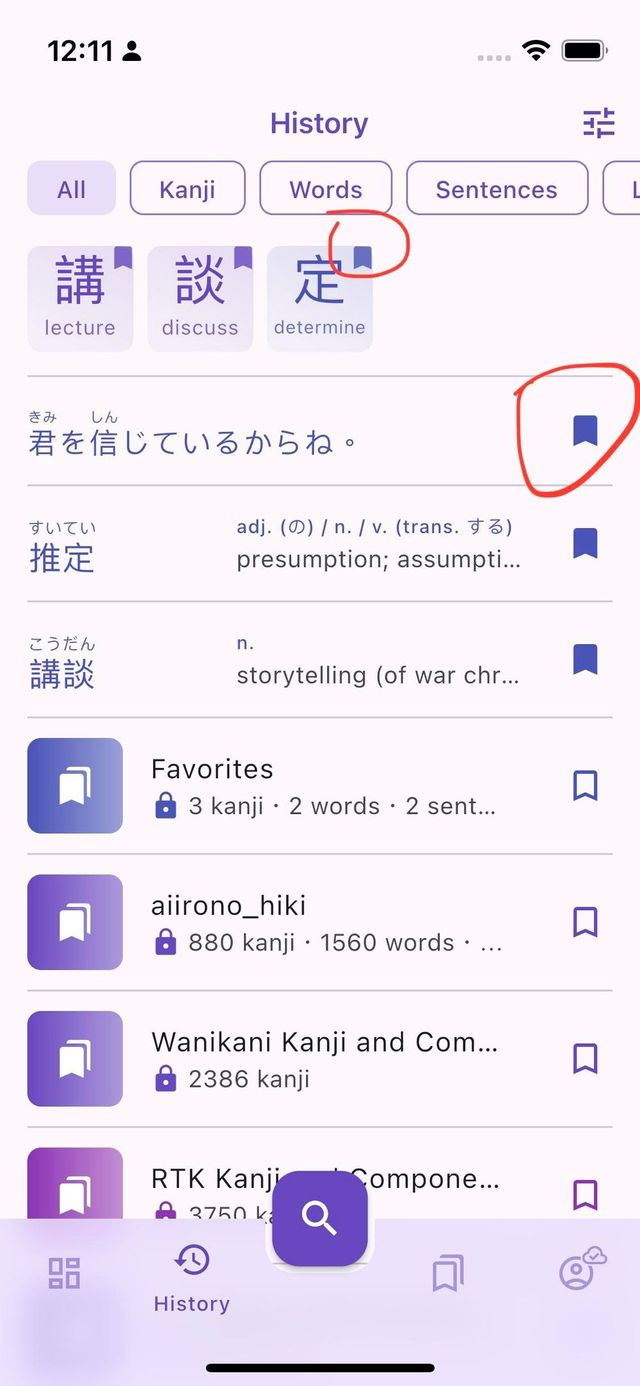Remove bookmark from the 推定 entry
This screenshot has width=640, height=1386.
coord(585,543)
